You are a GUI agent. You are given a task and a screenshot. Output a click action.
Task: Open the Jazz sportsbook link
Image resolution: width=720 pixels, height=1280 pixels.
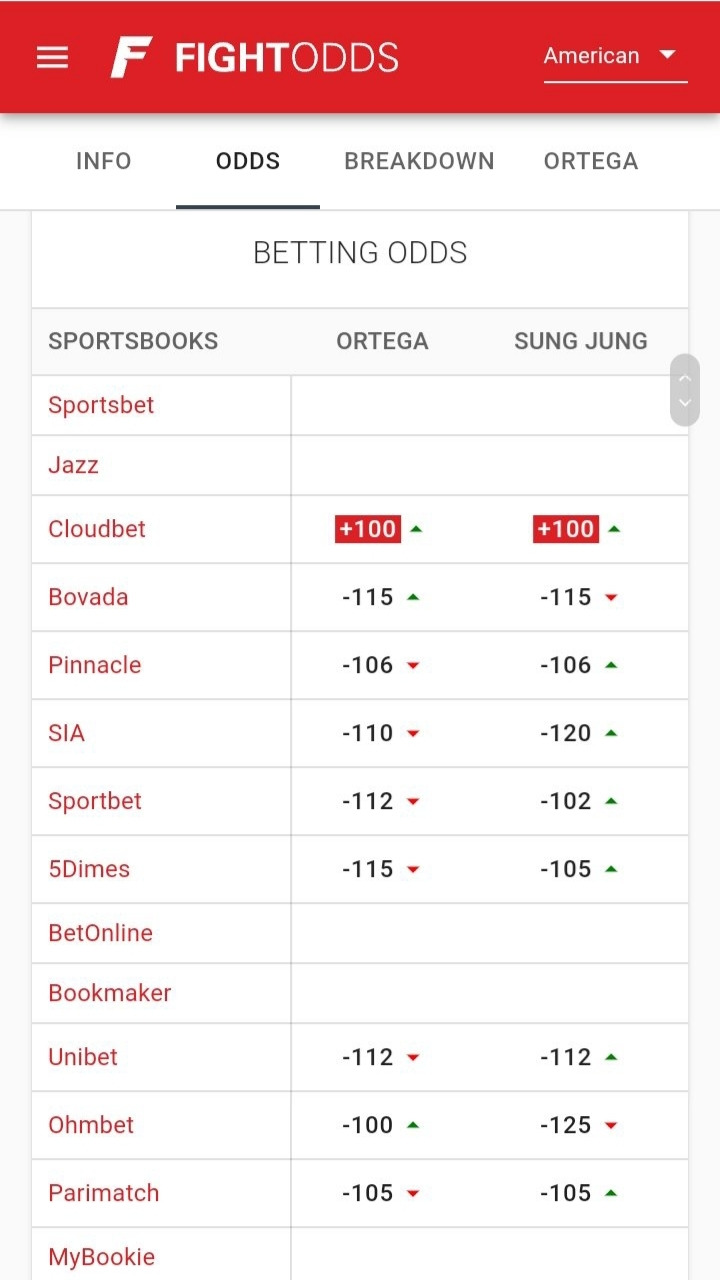(73, 465)
